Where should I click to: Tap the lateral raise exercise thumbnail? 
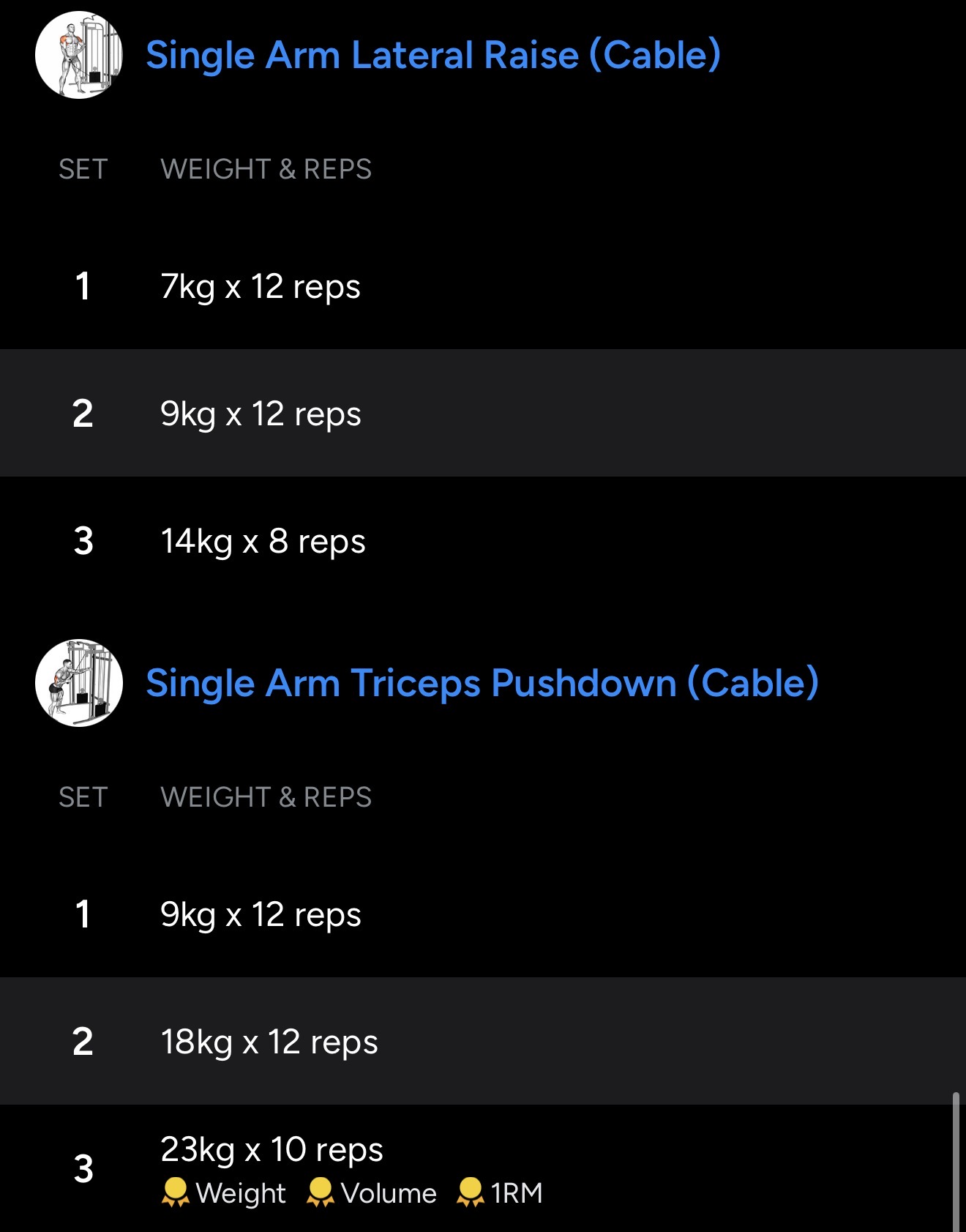click(79, 56)
